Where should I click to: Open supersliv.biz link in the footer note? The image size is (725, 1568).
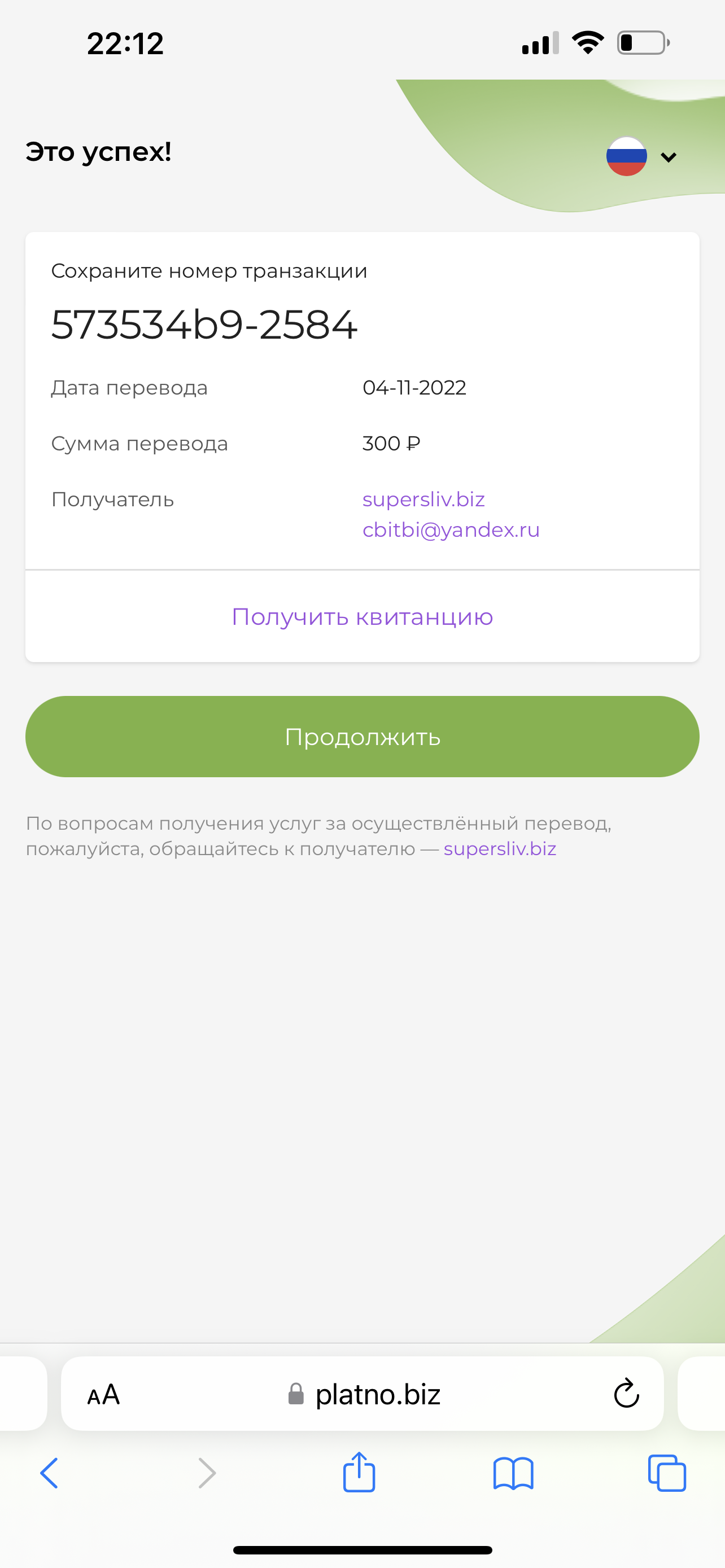coord(500,848)
